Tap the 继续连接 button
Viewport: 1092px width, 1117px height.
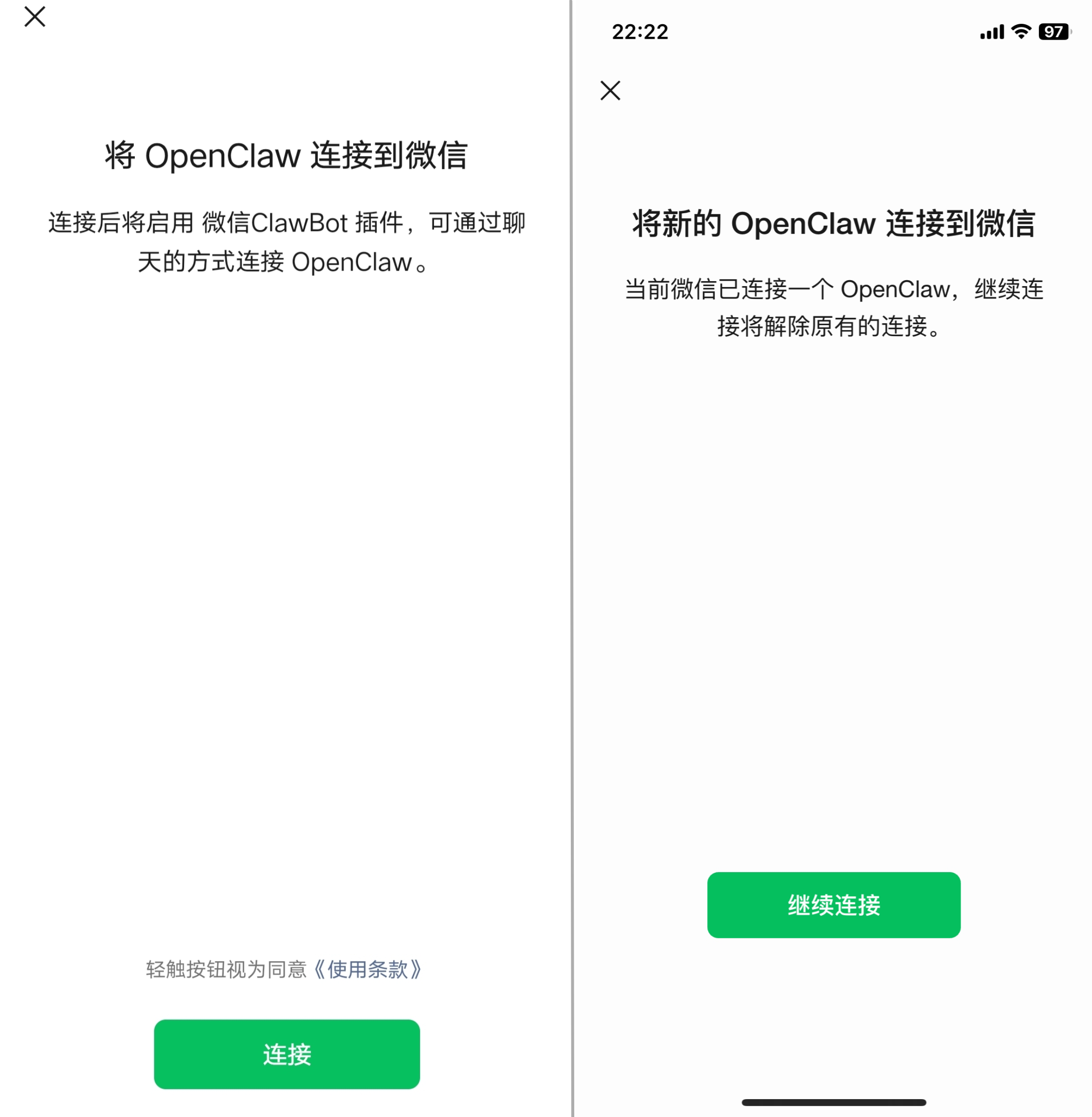[833, 905]
